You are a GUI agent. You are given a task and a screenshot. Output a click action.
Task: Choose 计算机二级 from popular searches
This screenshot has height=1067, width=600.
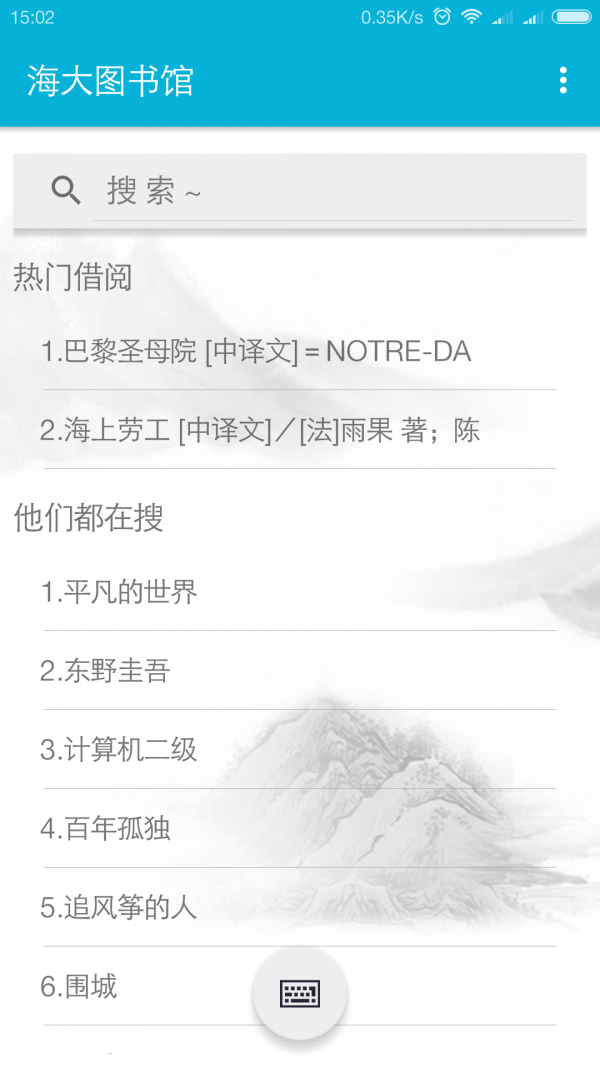[x=299, y=750]
